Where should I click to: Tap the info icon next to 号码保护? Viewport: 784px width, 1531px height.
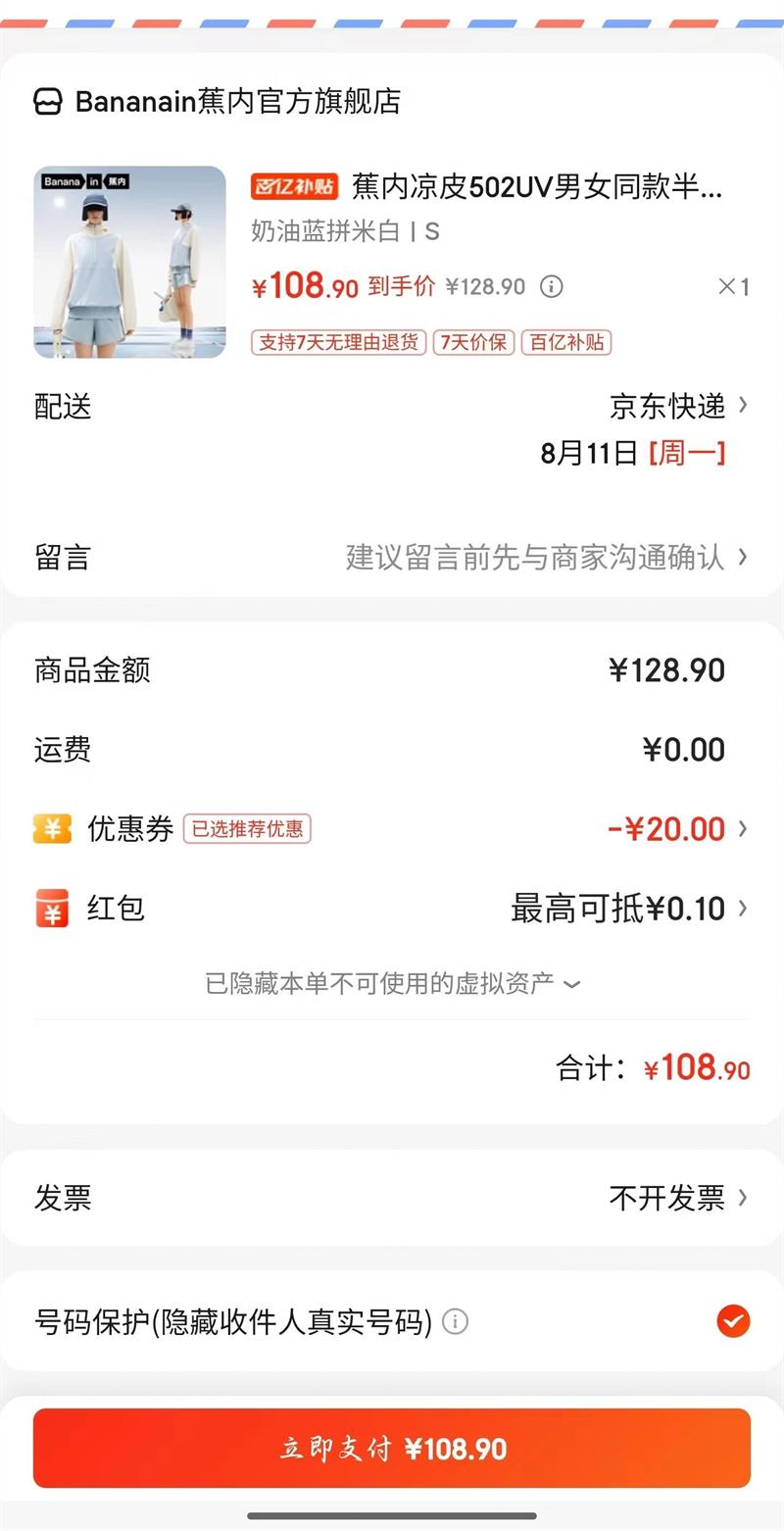pyautogui.click(x=455, y=1322)
